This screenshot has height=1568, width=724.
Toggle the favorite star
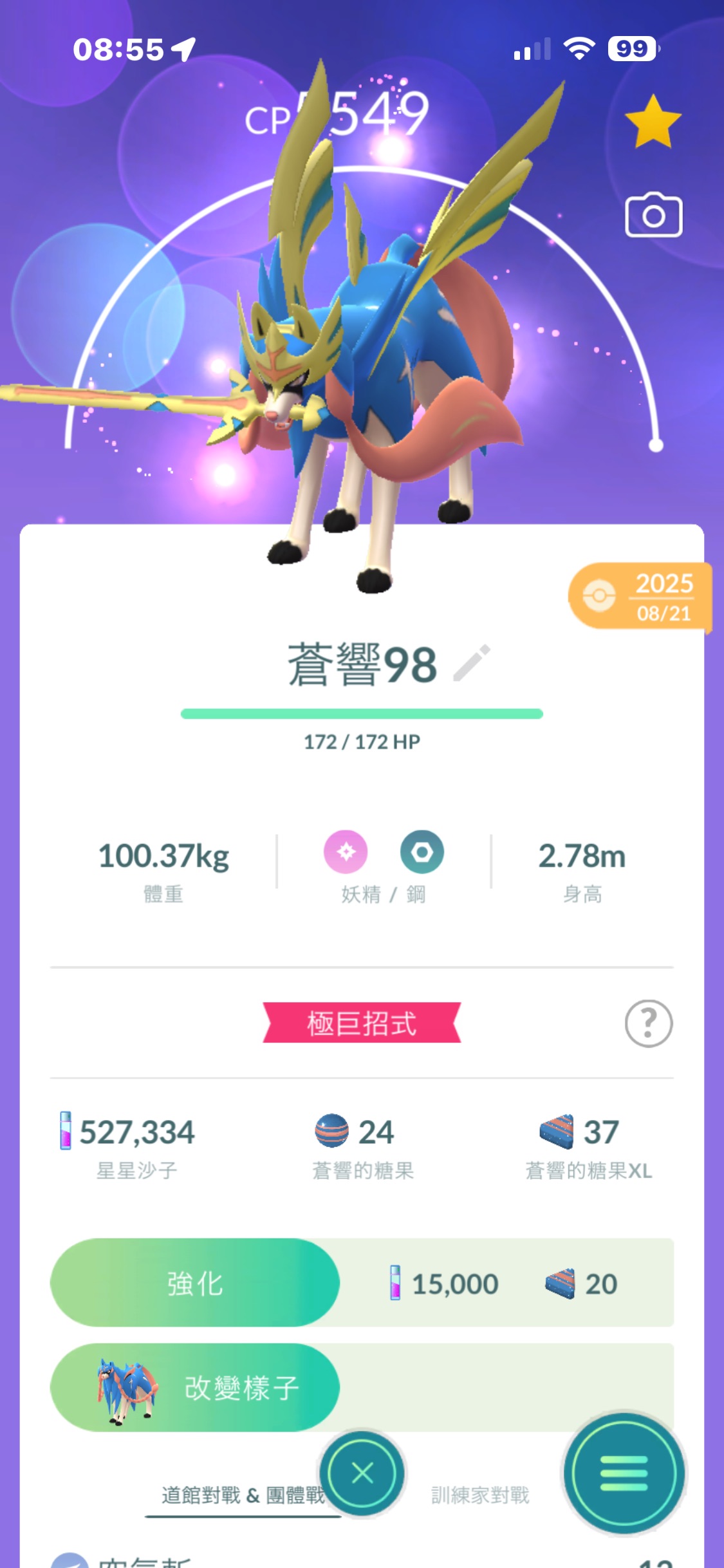coord(653,122)
